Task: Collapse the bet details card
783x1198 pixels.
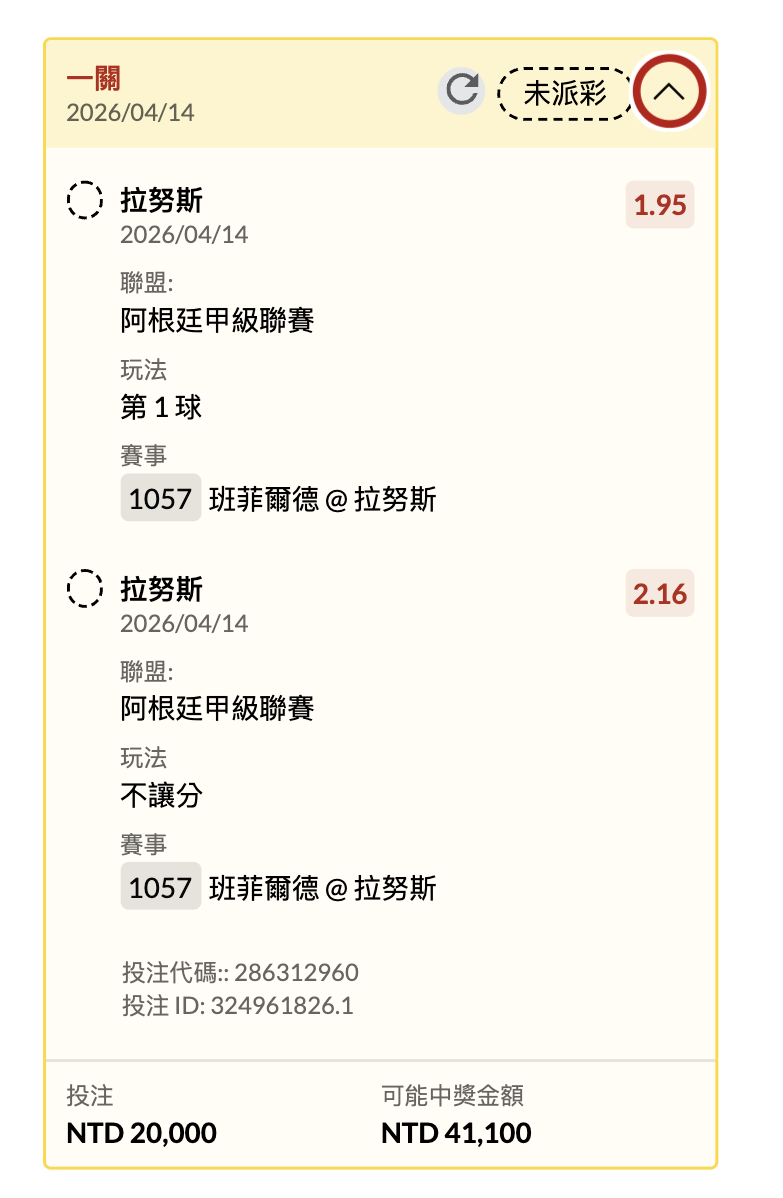Action: (669, 93)
